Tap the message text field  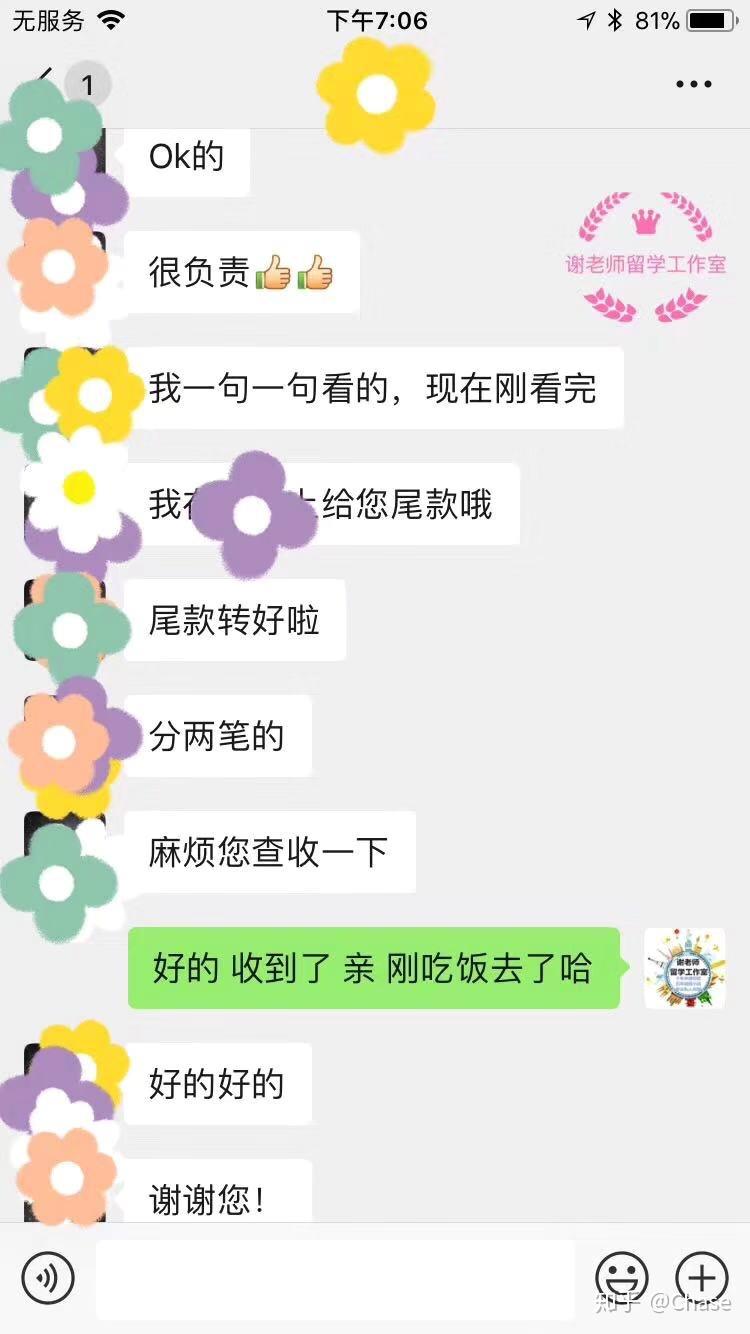click(x=335, y=1279)
